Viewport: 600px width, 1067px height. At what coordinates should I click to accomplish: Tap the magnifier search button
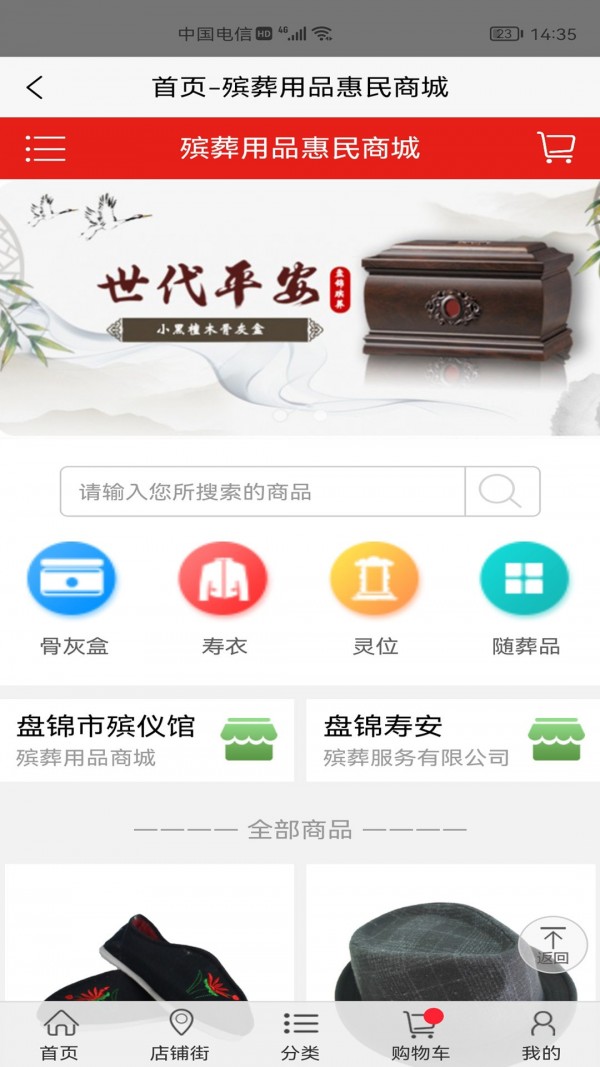point(502,491)
